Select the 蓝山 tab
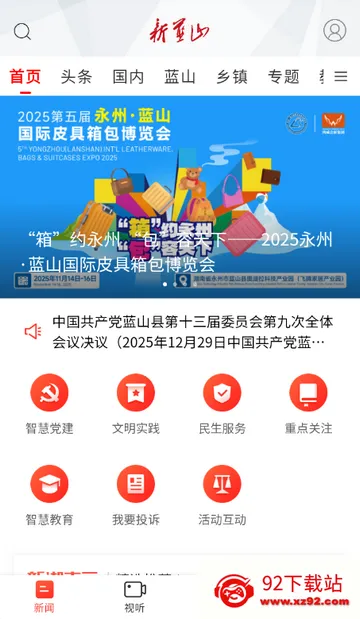The height and width of the screenshot is (619, 360). coord(180,77)
